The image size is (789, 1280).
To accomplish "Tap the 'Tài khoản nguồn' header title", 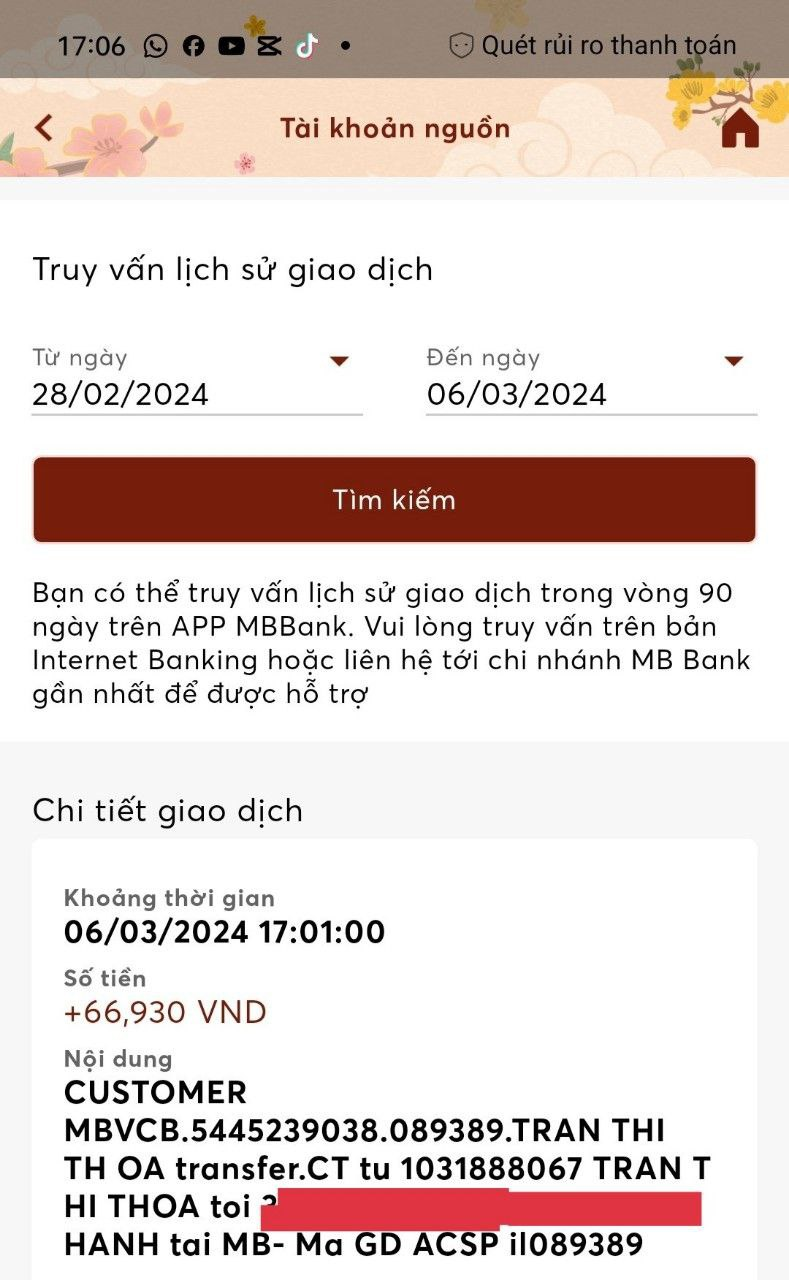I will [x=394, y=127].
